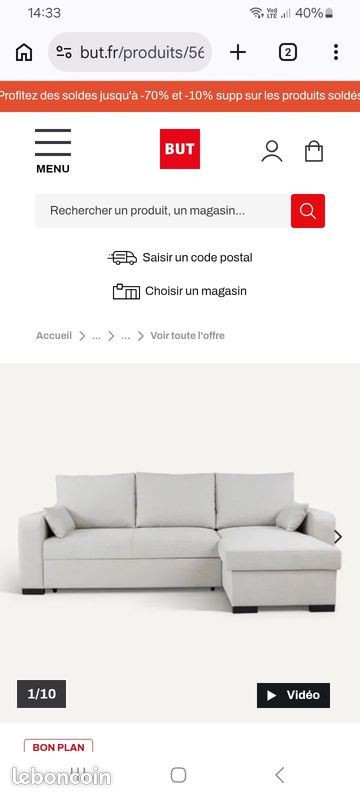Open a new browser tab
This screenshot has height=800, width=360.
coord(238,52)
